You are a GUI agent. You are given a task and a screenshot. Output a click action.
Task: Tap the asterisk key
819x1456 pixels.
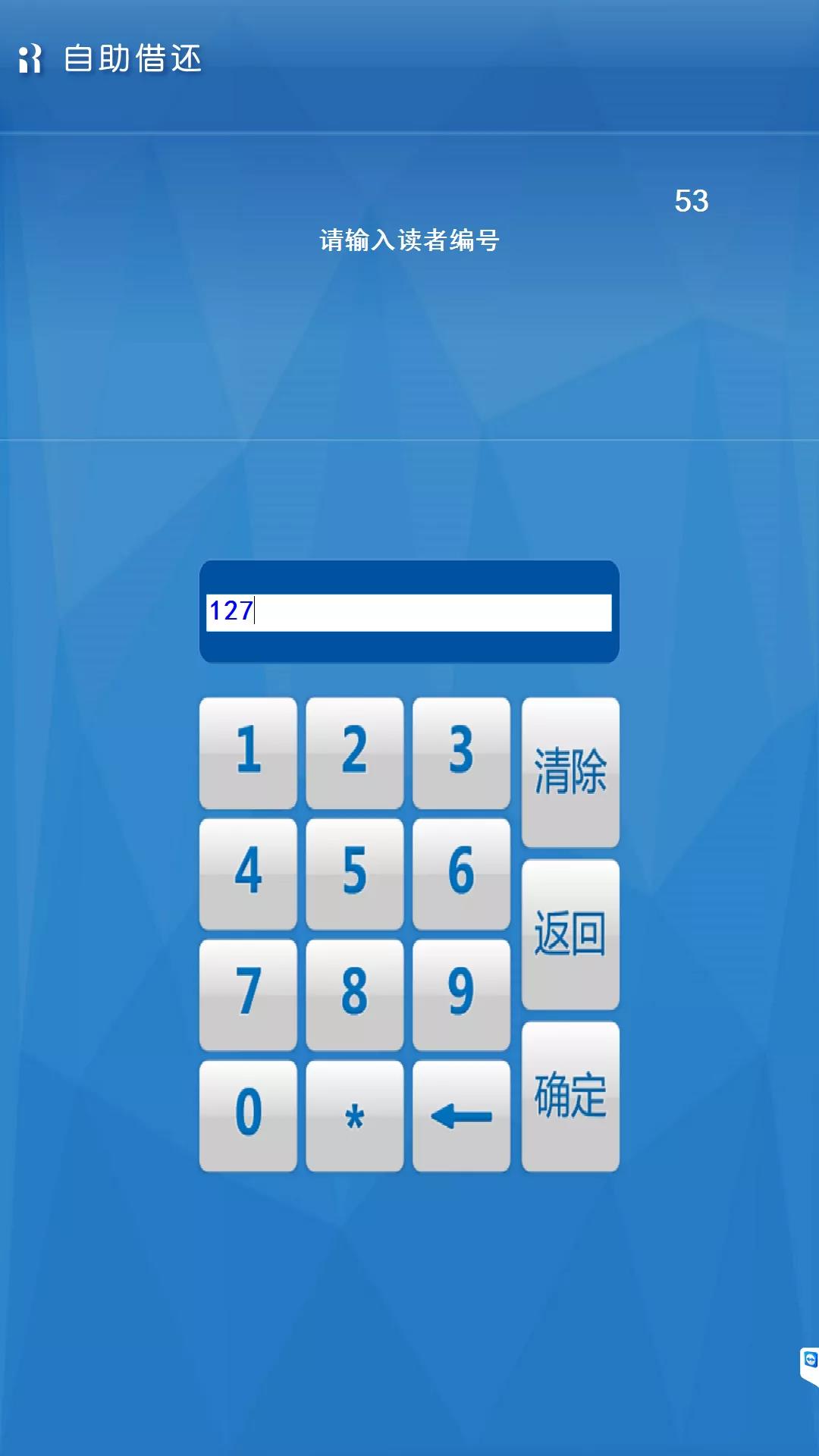(354, 1115)
